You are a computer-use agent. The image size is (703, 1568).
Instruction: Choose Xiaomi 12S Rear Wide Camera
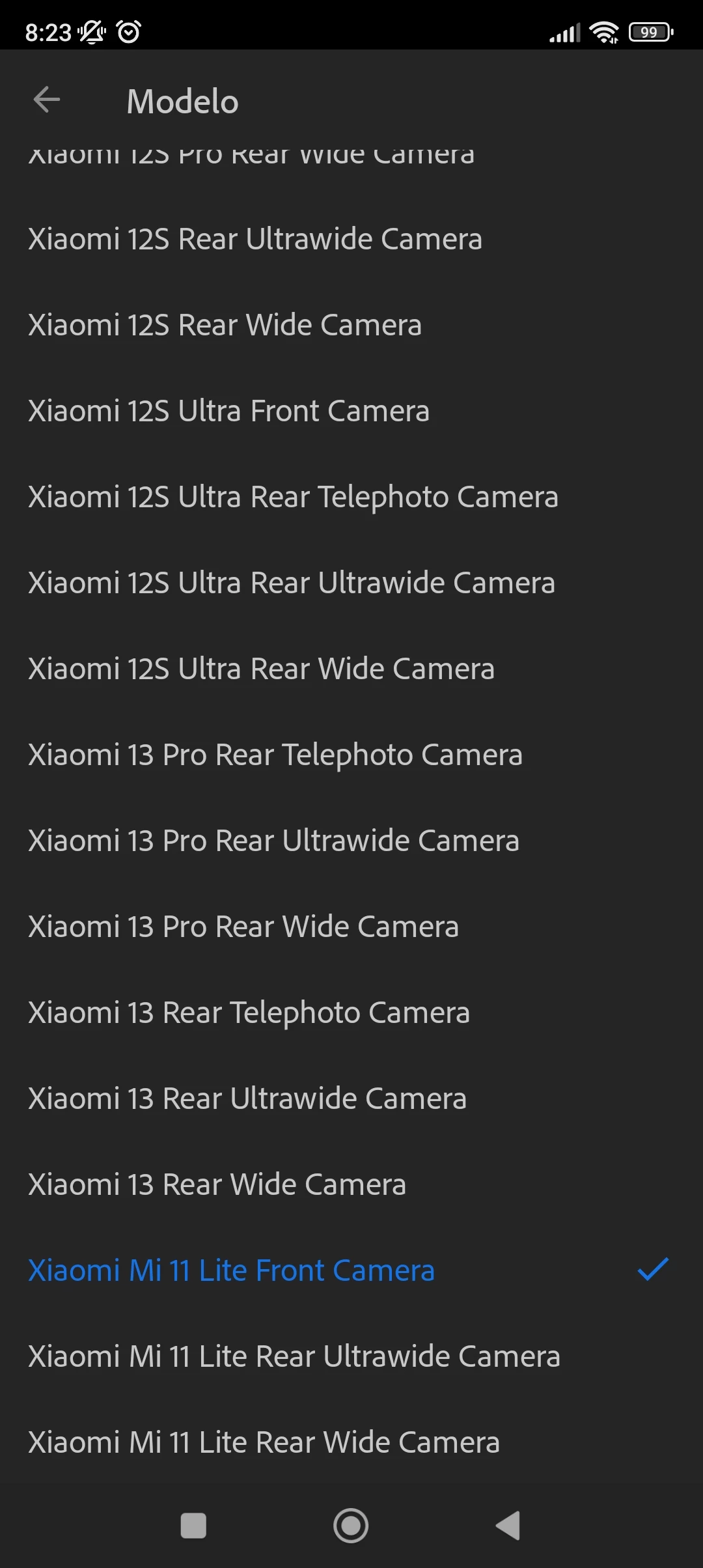[x=225, y=325]
